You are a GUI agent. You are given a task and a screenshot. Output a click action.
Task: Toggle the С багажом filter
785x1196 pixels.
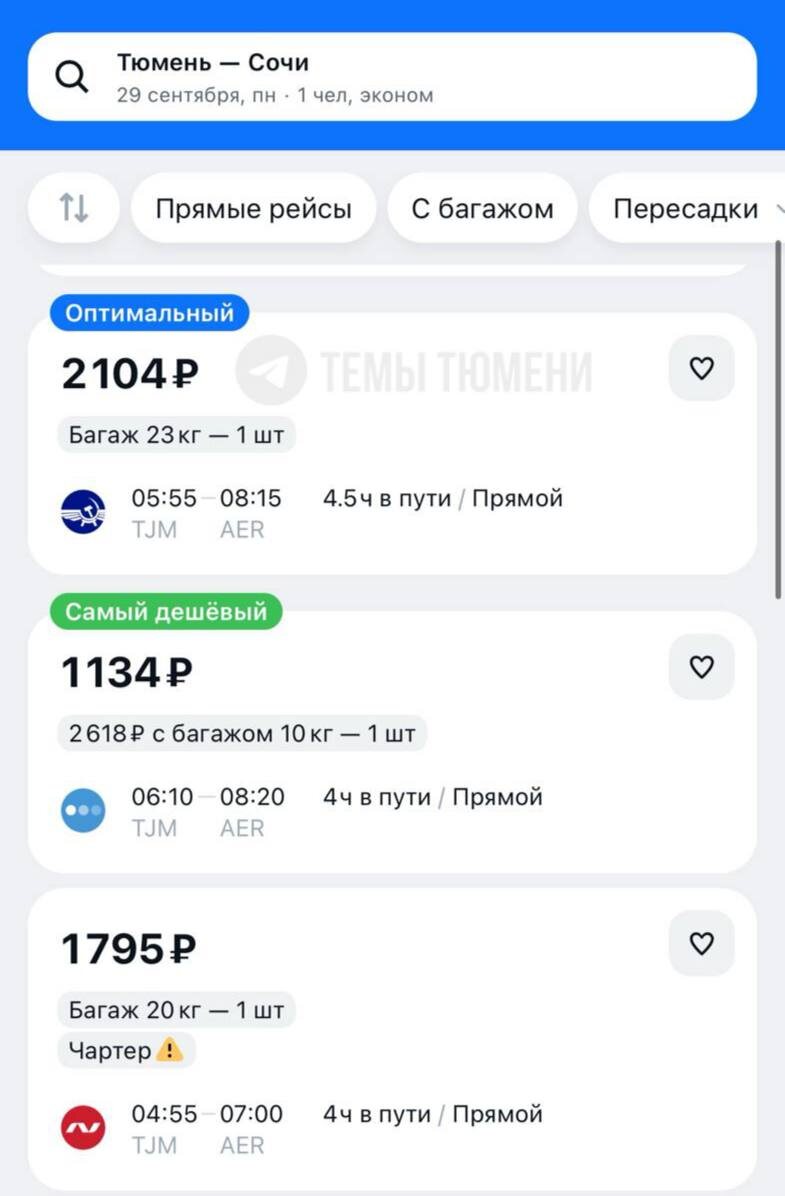click(x=482, y=207)
